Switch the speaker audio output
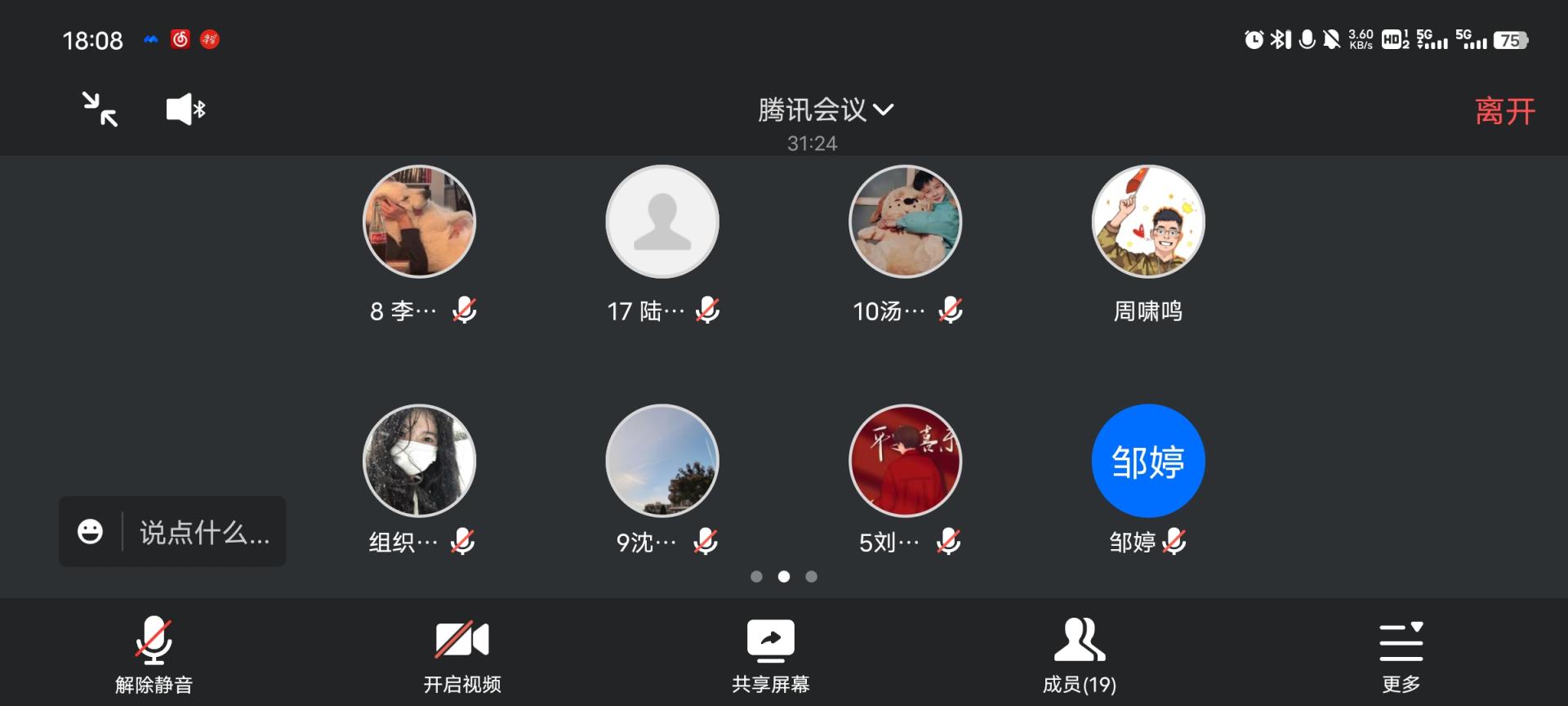The height and width of the screenshot is (706, 1568). pyautogui.click(x=185, y=109)
